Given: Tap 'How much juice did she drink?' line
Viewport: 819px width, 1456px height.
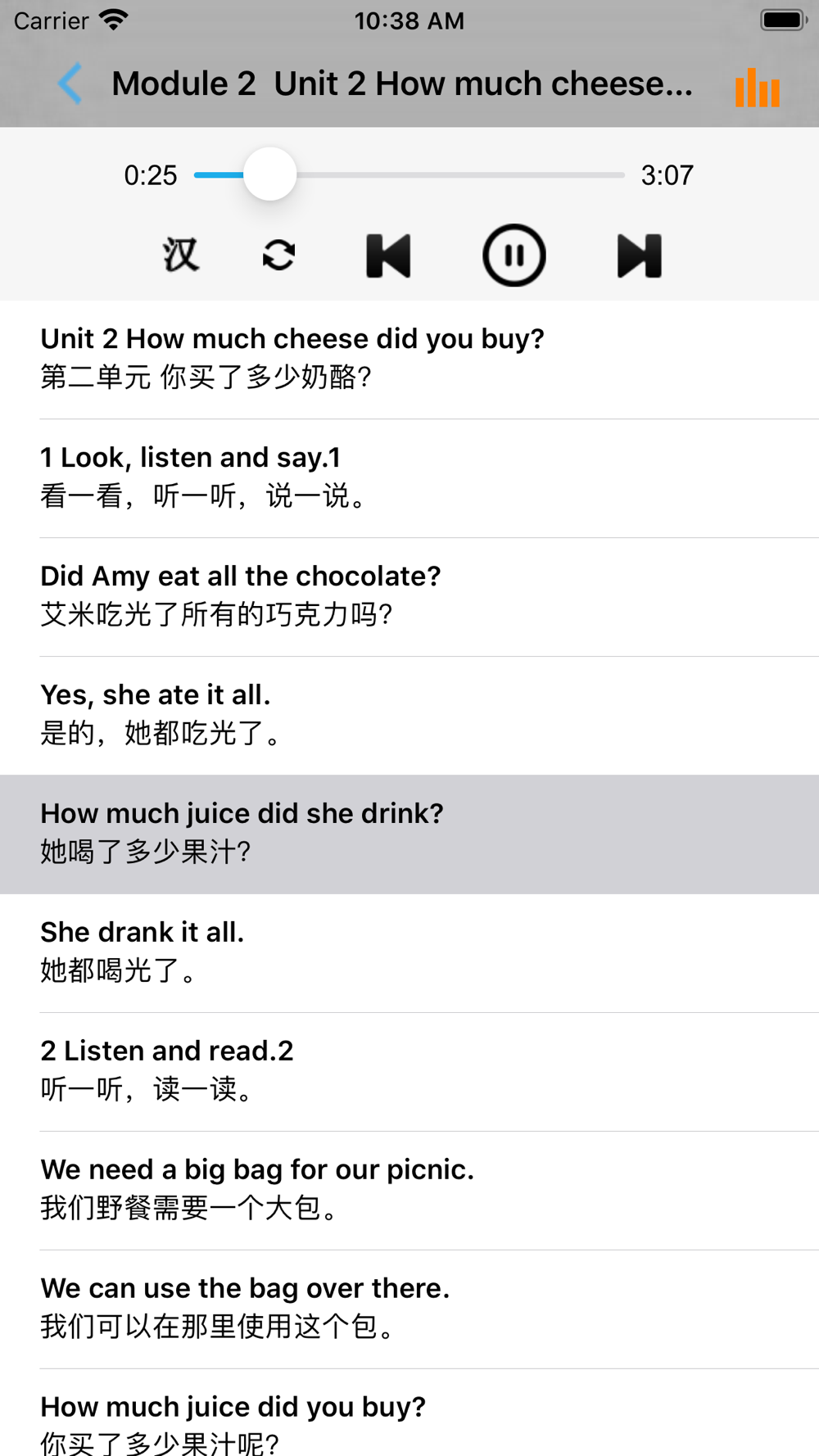Looking at the screenshot, I should click(409, 834).
